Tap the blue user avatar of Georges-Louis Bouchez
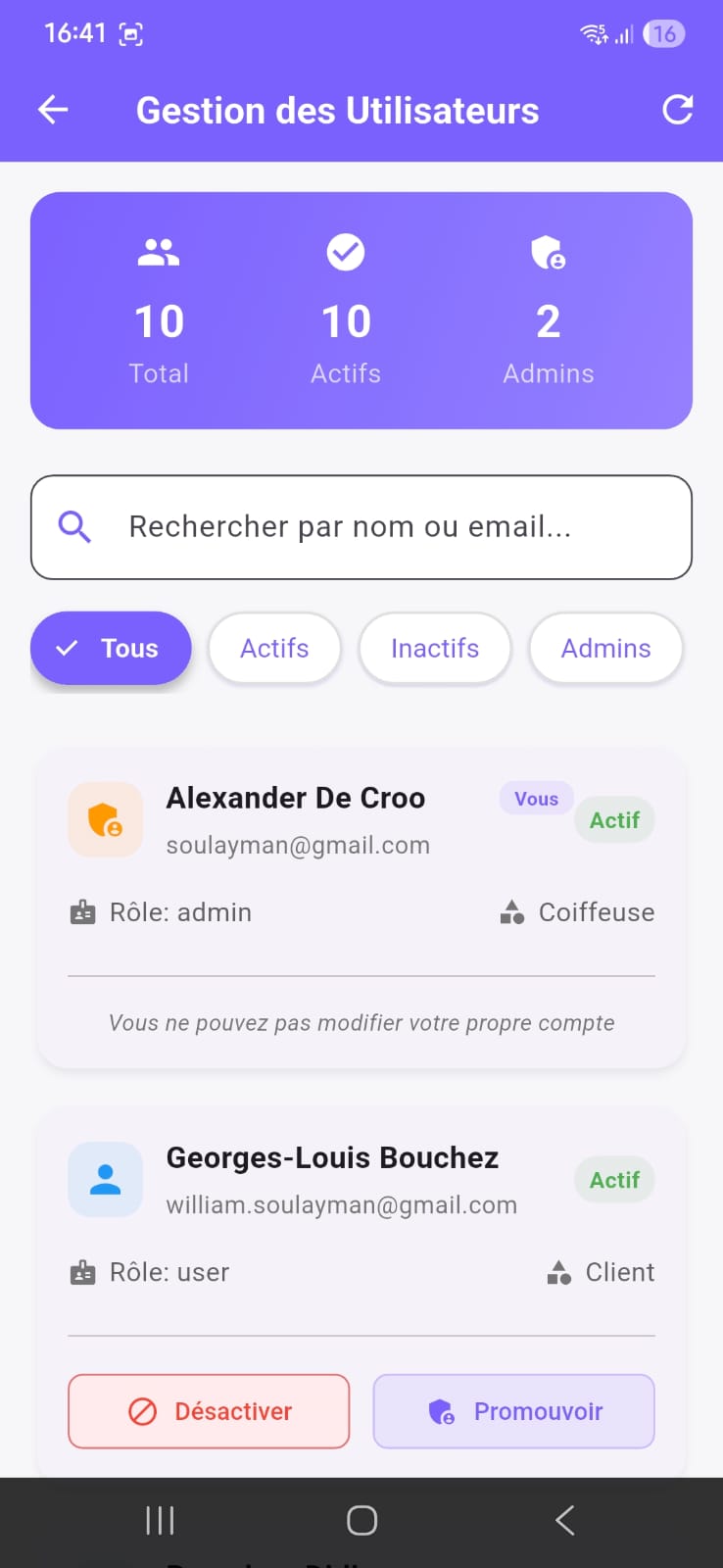Screen dimensions: 723x1568 point(105,1179)
